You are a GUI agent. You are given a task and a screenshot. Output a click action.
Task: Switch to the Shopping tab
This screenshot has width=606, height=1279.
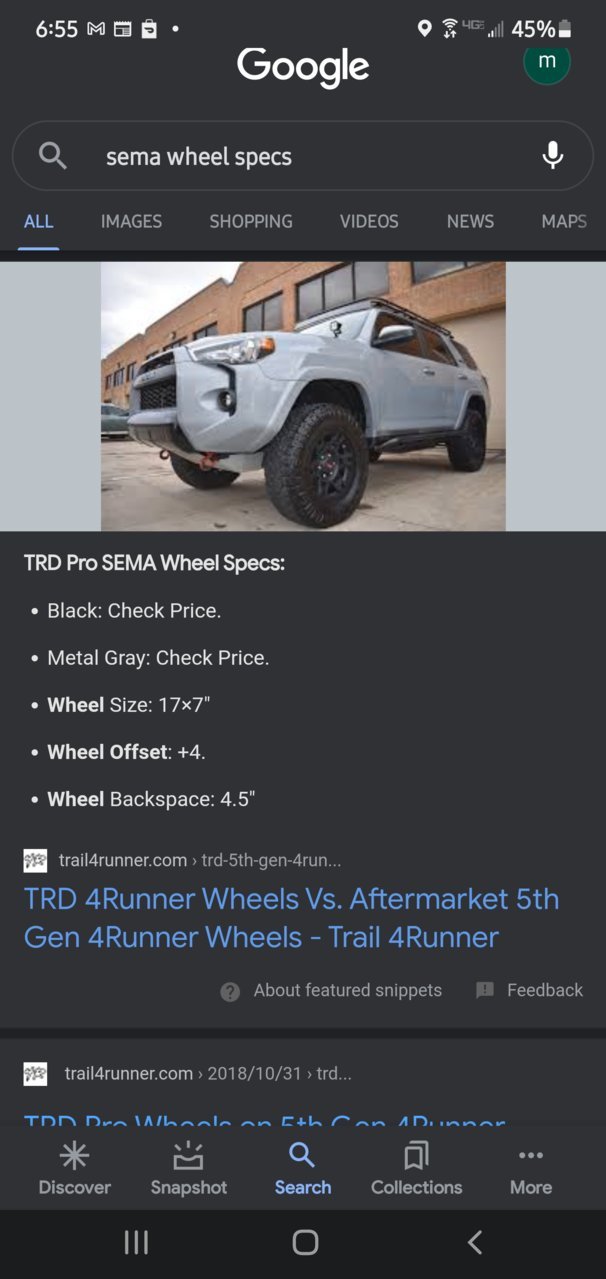pos(251,221)
